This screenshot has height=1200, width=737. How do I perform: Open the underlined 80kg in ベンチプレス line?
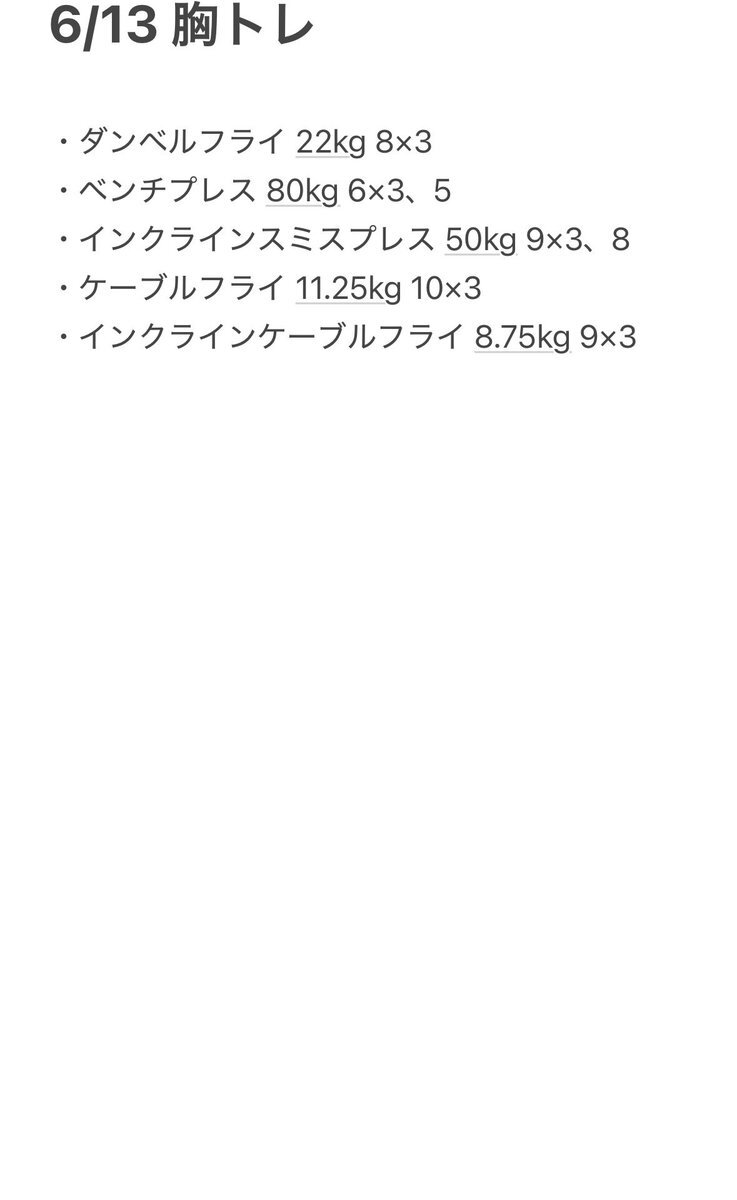coord(303,192)
